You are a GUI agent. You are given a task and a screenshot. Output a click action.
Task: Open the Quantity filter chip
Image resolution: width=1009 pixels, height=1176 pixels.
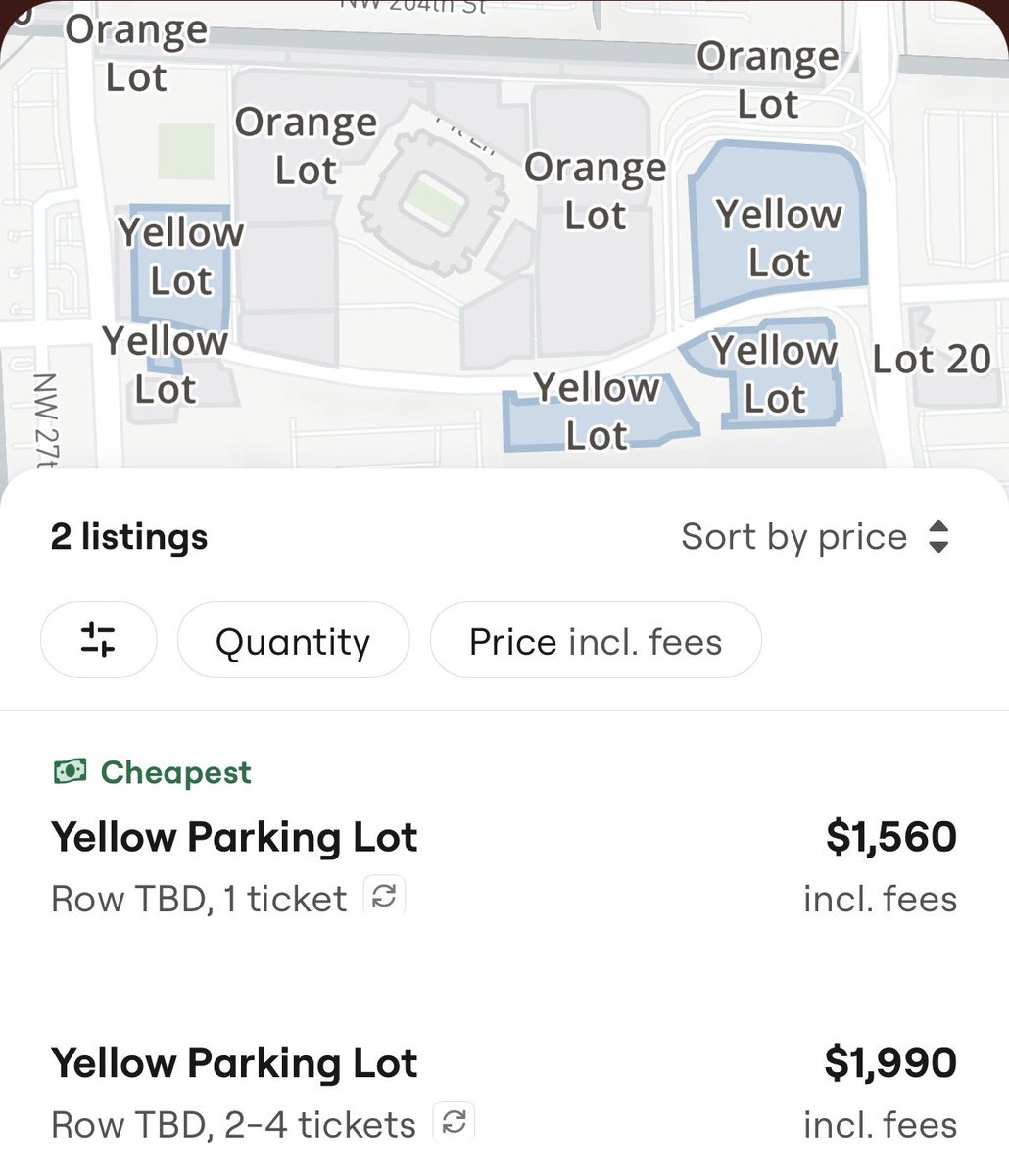click(x=293, y=641)
